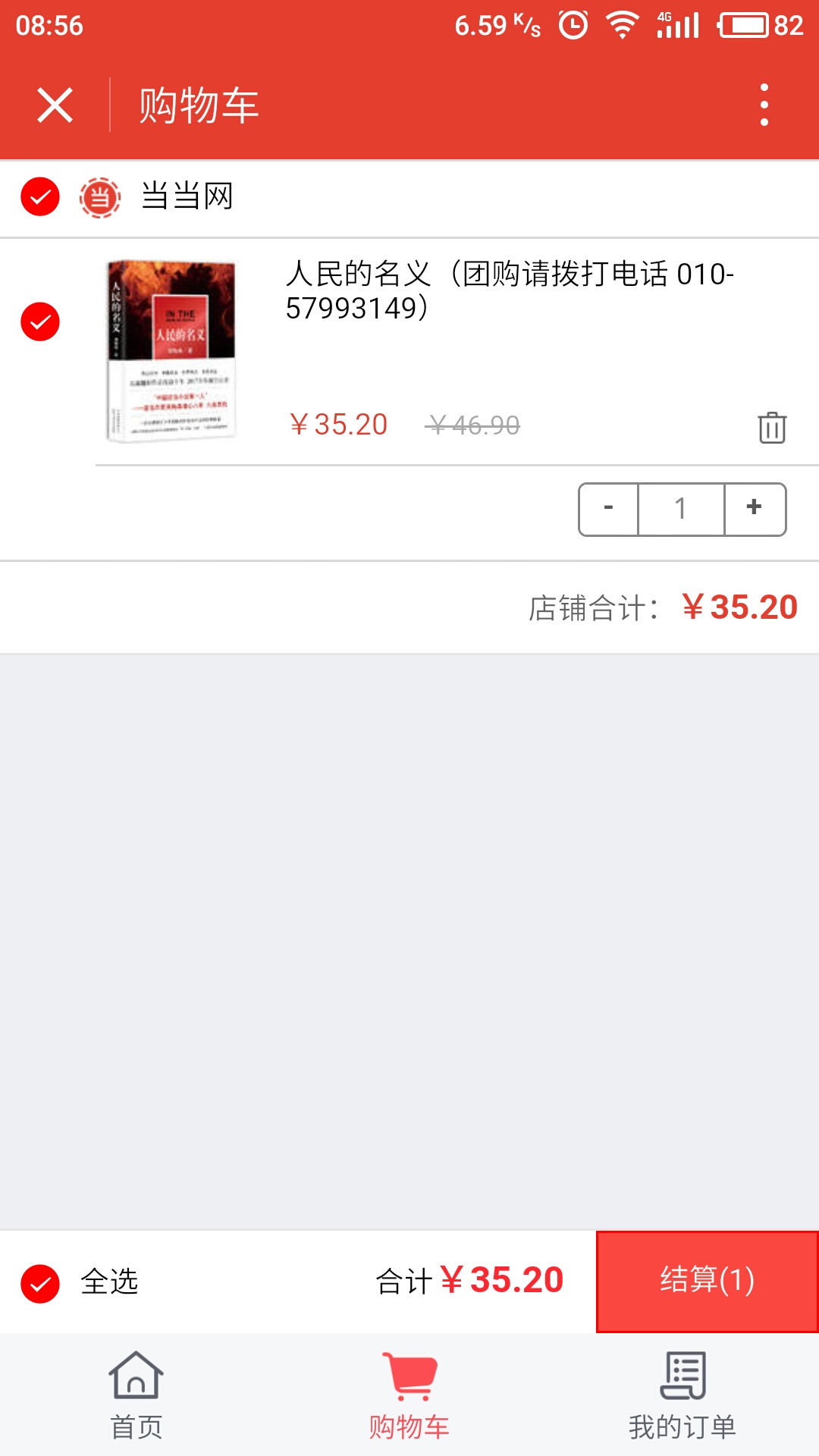
Task: Open the 我的订单 orders tab
Action: [x=682, y=1395]
